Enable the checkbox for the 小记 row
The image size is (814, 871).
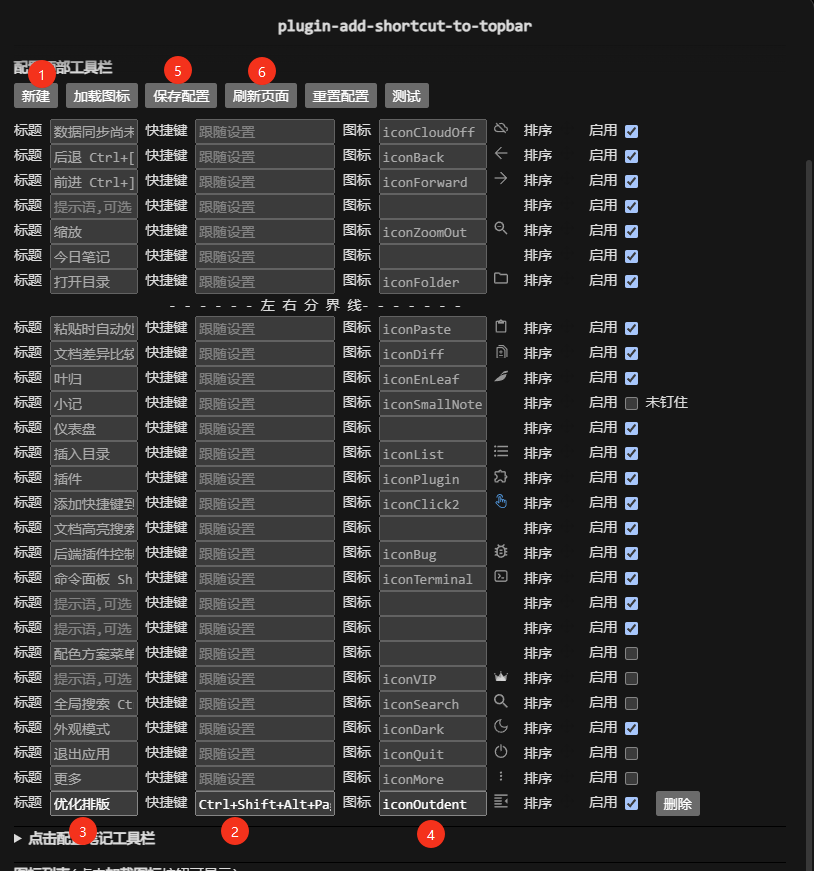pos(631,403)
